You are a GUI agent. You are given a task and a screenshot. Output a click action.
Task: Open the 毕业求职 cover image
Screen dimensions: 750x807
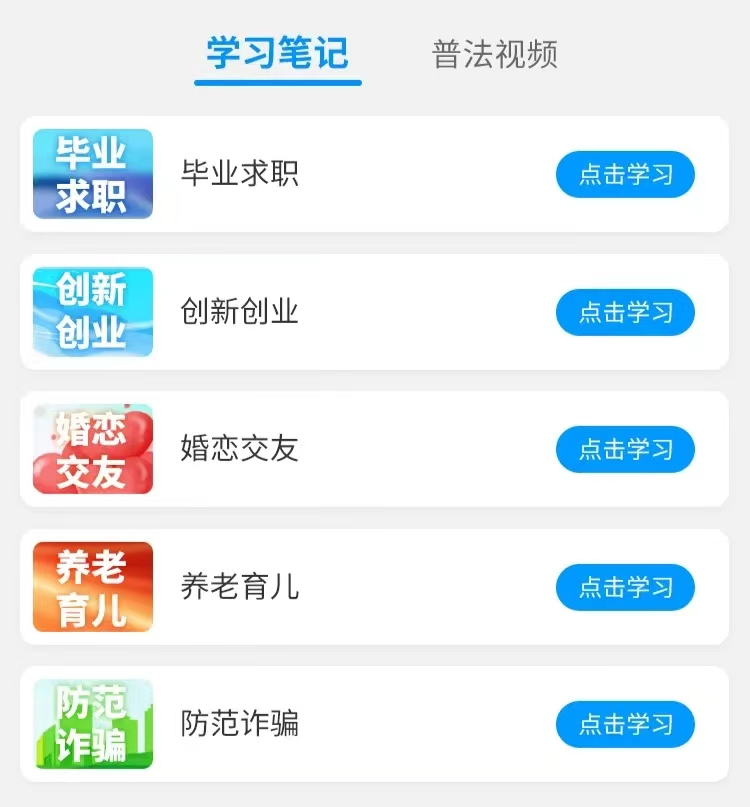click(x=93, y=174)
